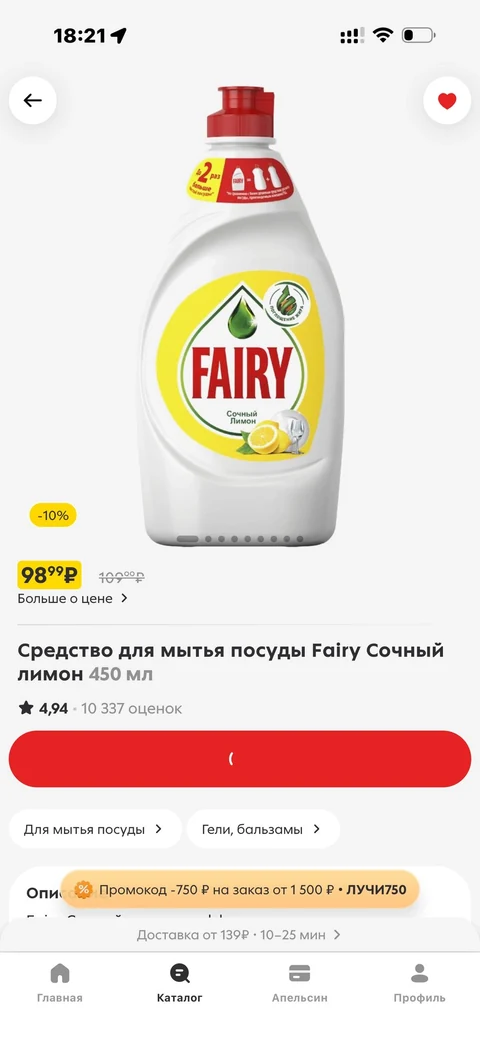Remove product from favorites heart
This screenshot has width=480, height=1043.
point(447,100)
